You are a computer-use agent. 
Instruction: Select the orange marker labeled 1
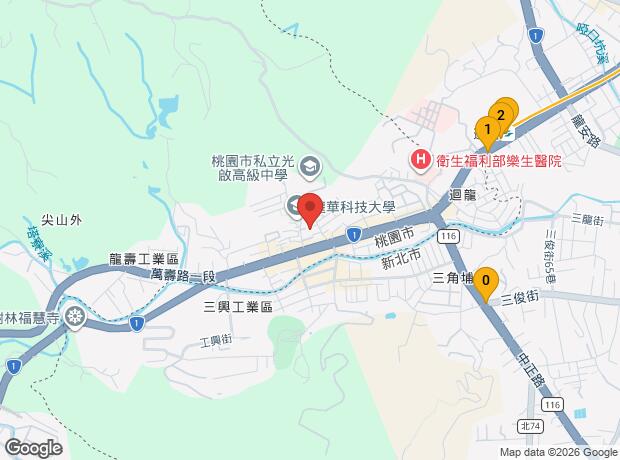[x=488, y=132]
